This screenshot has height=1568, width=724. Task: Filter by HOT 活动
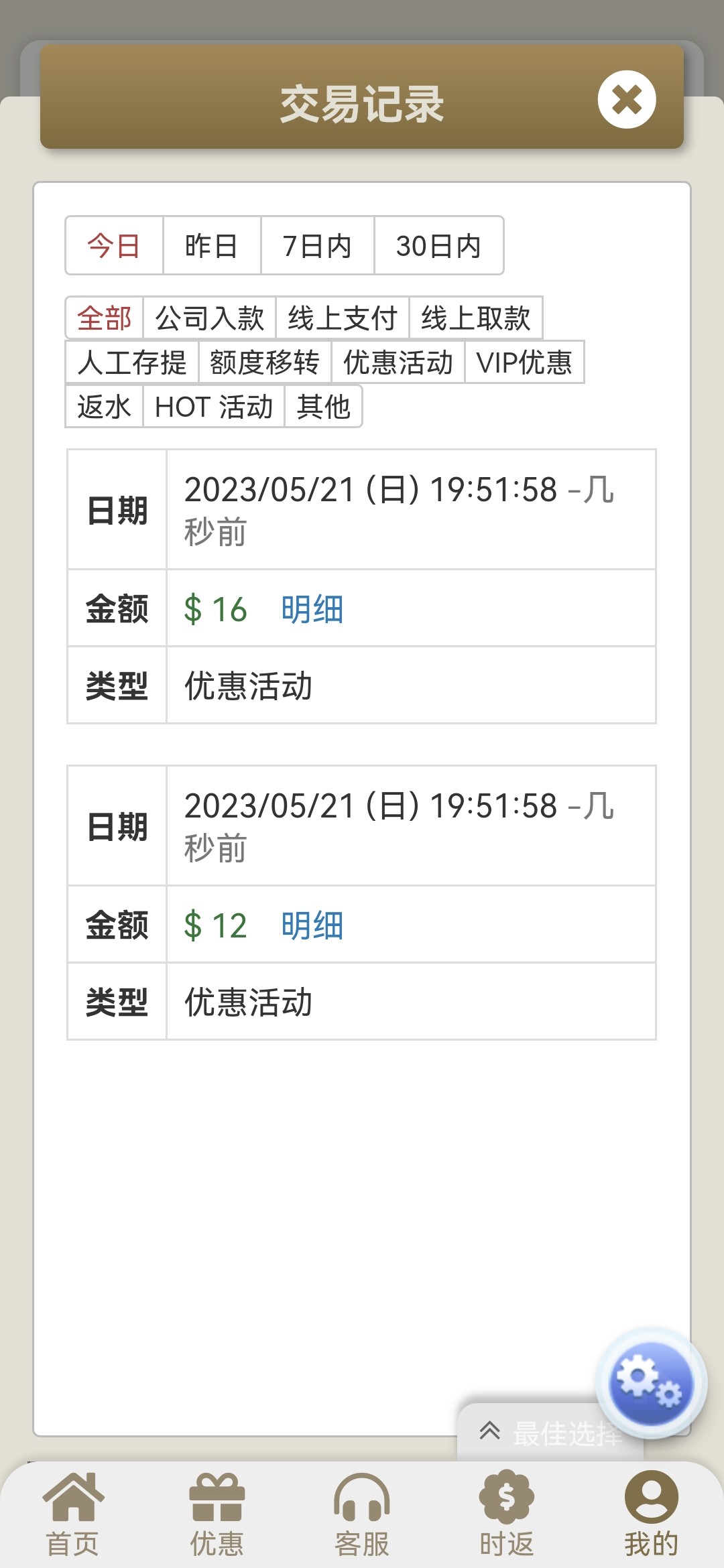point(213,406)
